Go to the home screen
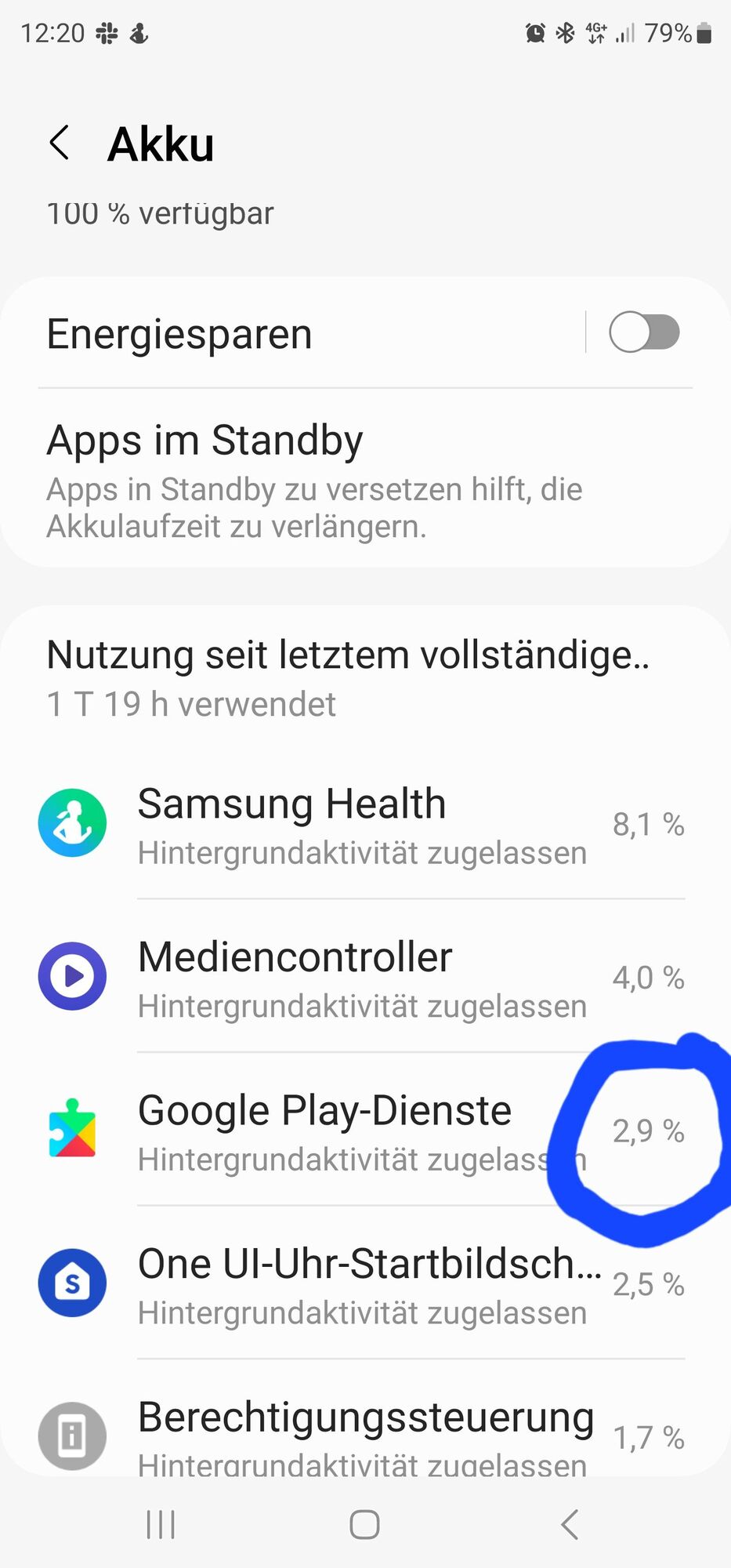Screen dimensions: 731x1568 (364, 1525)
